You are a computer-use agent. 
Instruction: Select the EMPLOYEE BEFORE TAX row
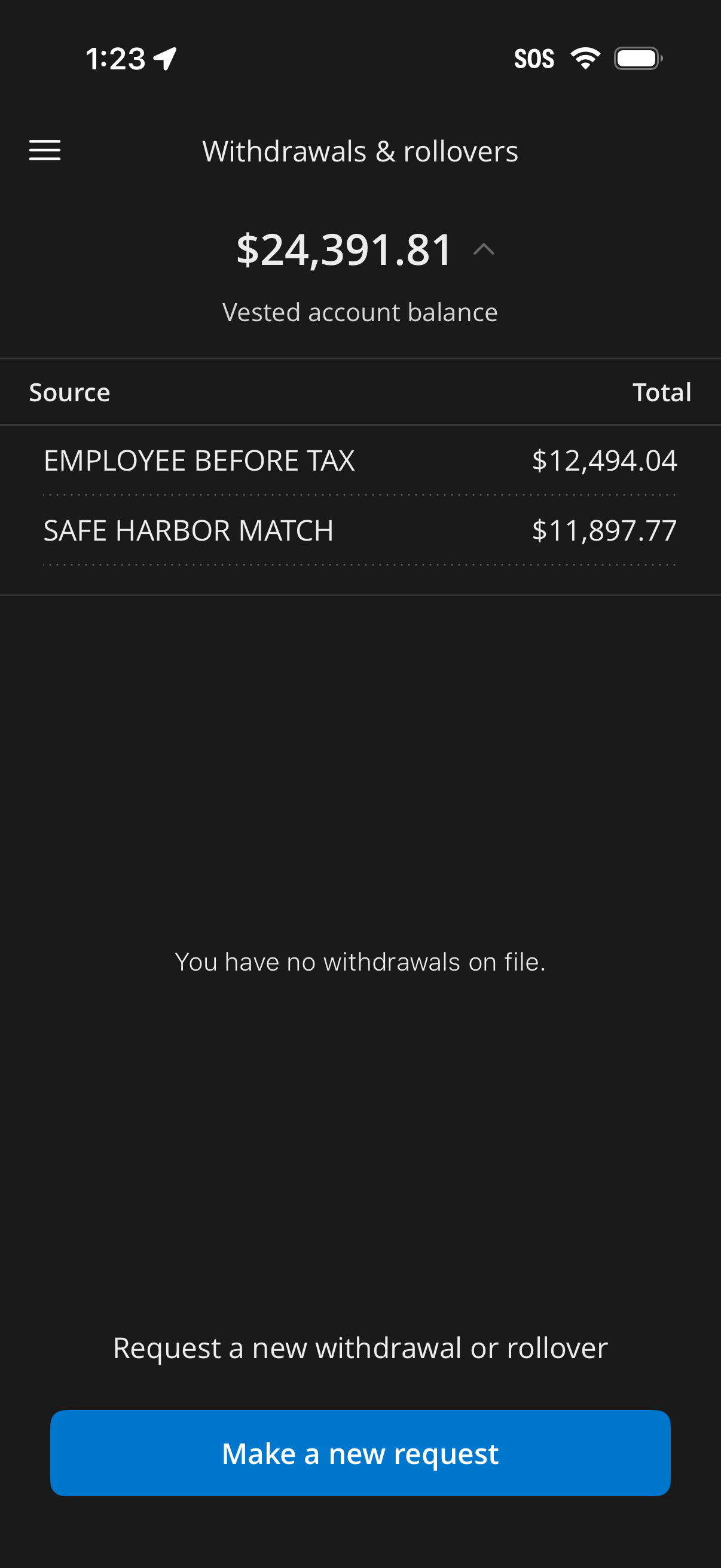point(360,461)
